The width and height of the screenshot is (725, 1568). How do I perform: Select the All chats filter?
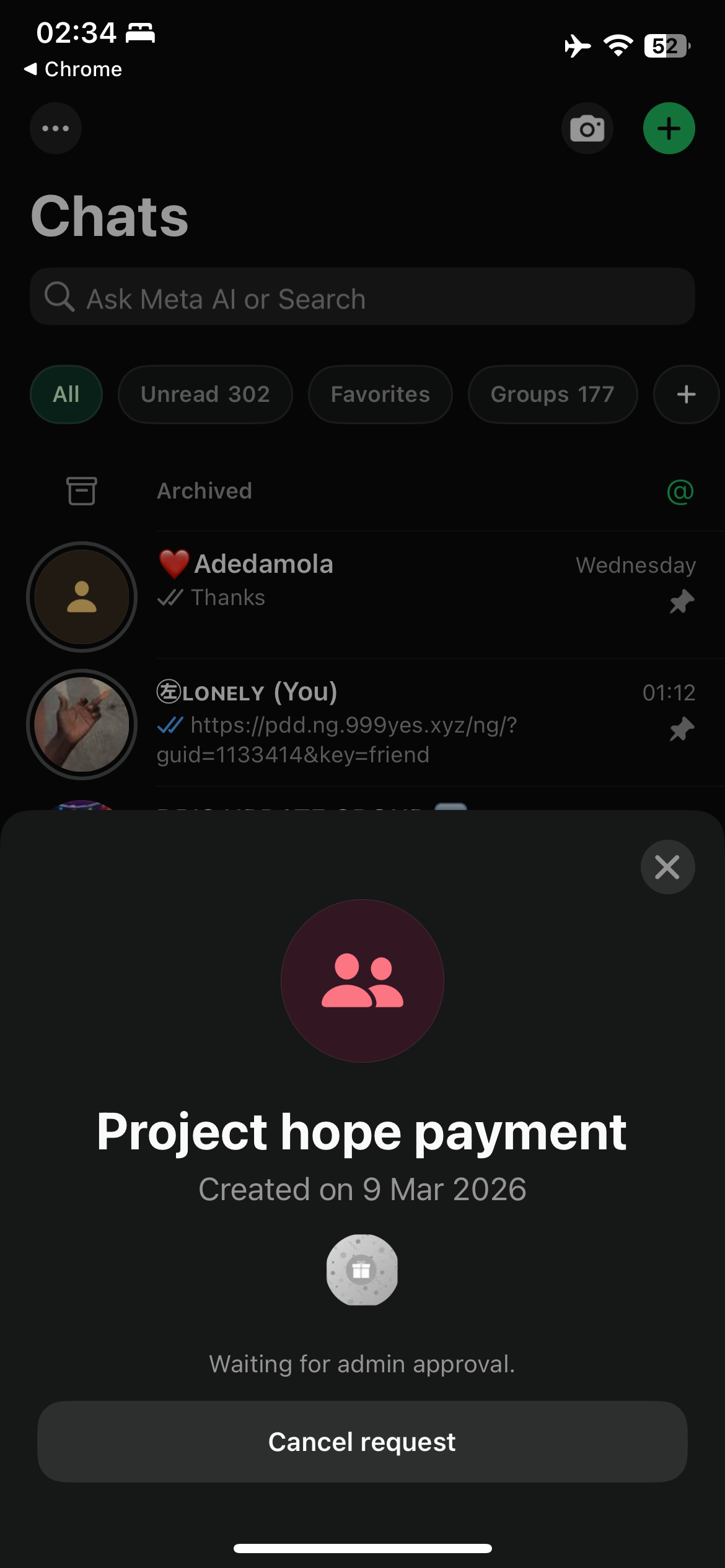pyautogui.click(x=66, y=394)
